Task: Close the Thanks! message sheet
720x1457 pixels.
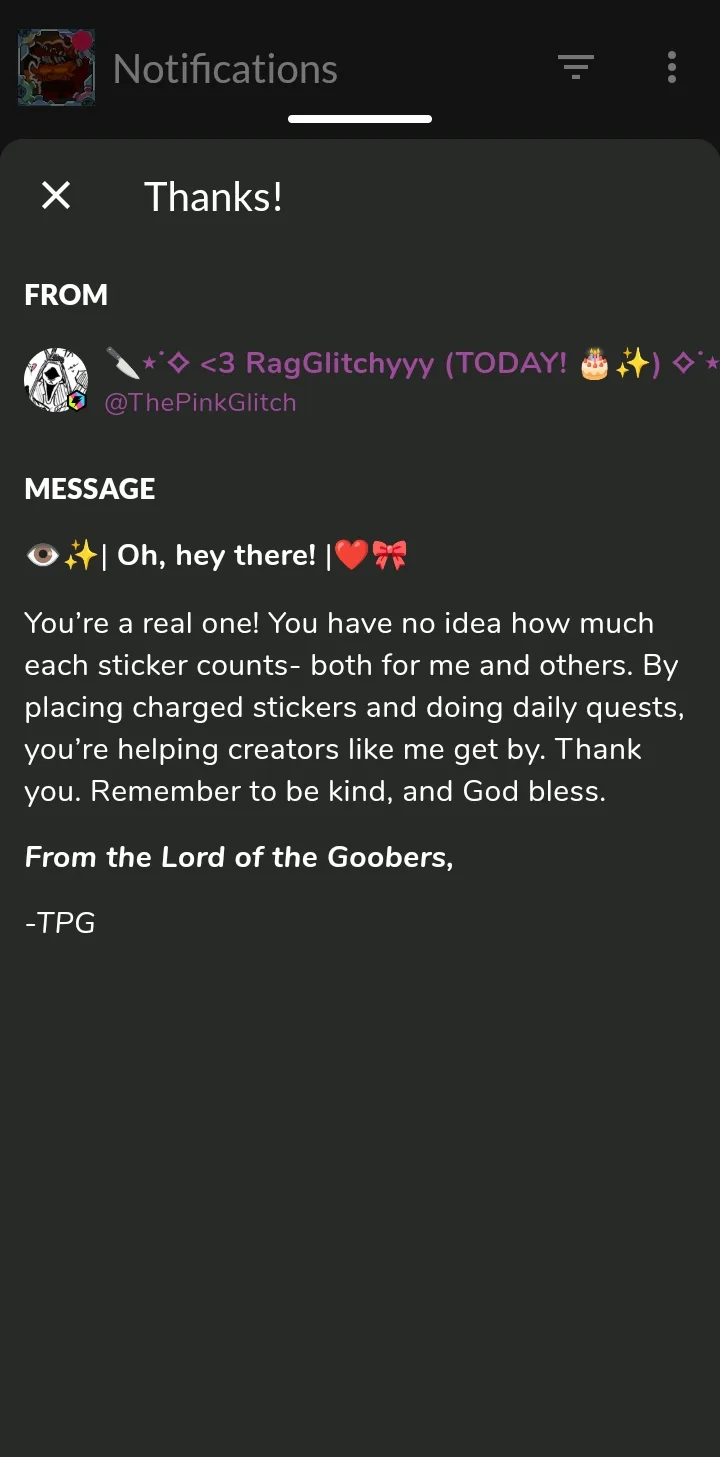Action: (x=56, y=195)
